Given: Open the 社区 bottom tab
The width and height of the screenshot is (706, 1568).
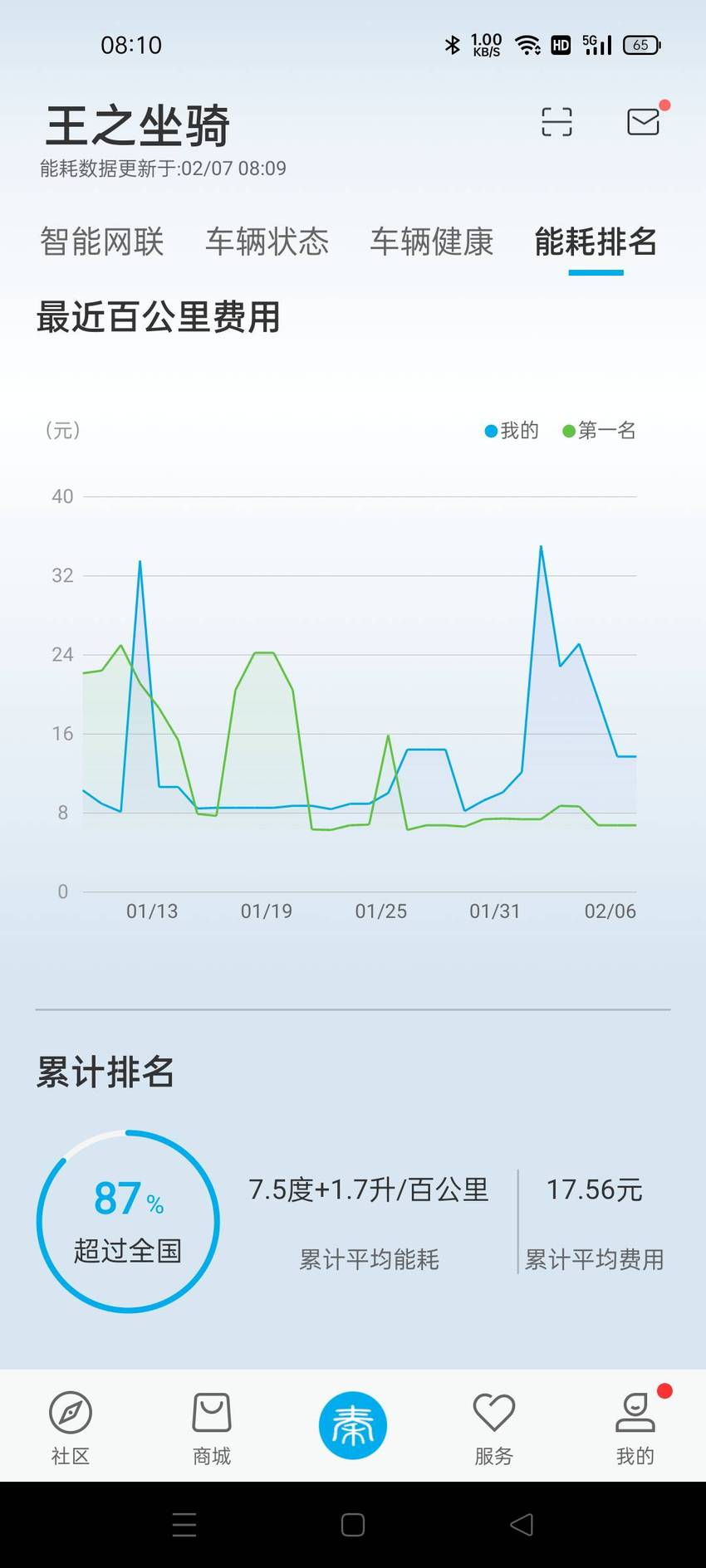Looking at the screenshot, I should click(71, 1428).
